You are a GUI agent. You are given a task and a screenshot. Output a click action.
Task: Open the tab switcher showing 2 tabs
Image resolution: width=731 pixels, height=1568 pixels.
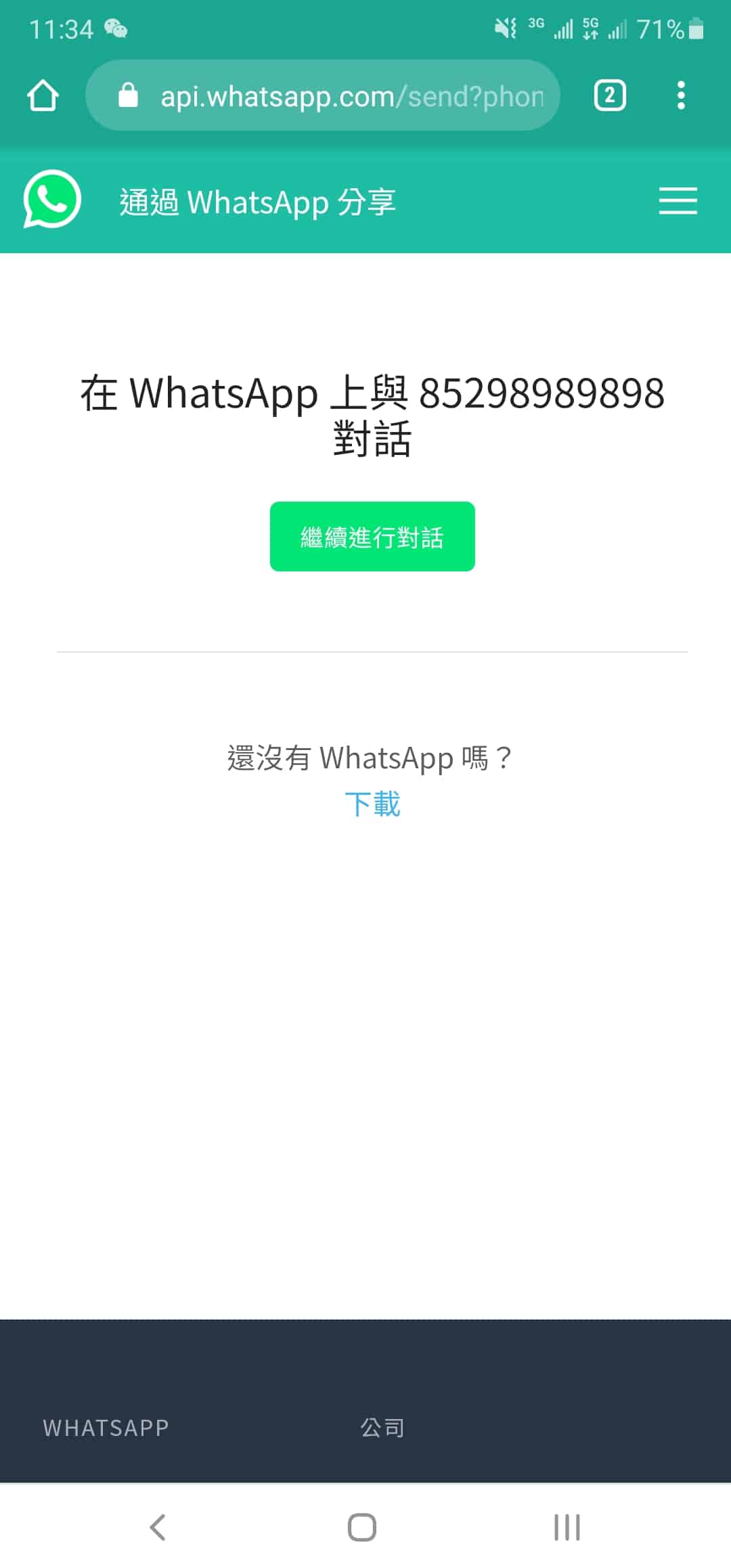pos(609,95)
